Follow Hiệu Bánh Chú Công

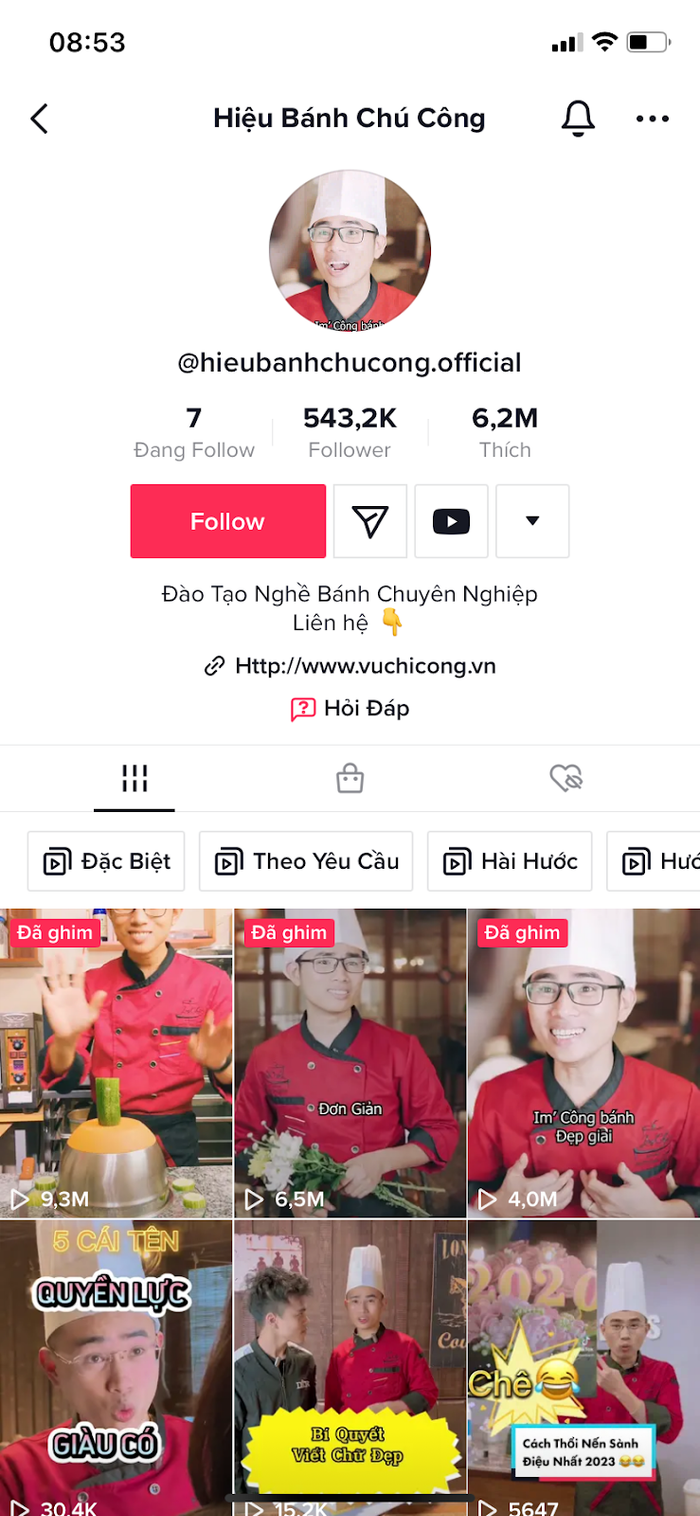pyautogui.click(x=228, y=521)
